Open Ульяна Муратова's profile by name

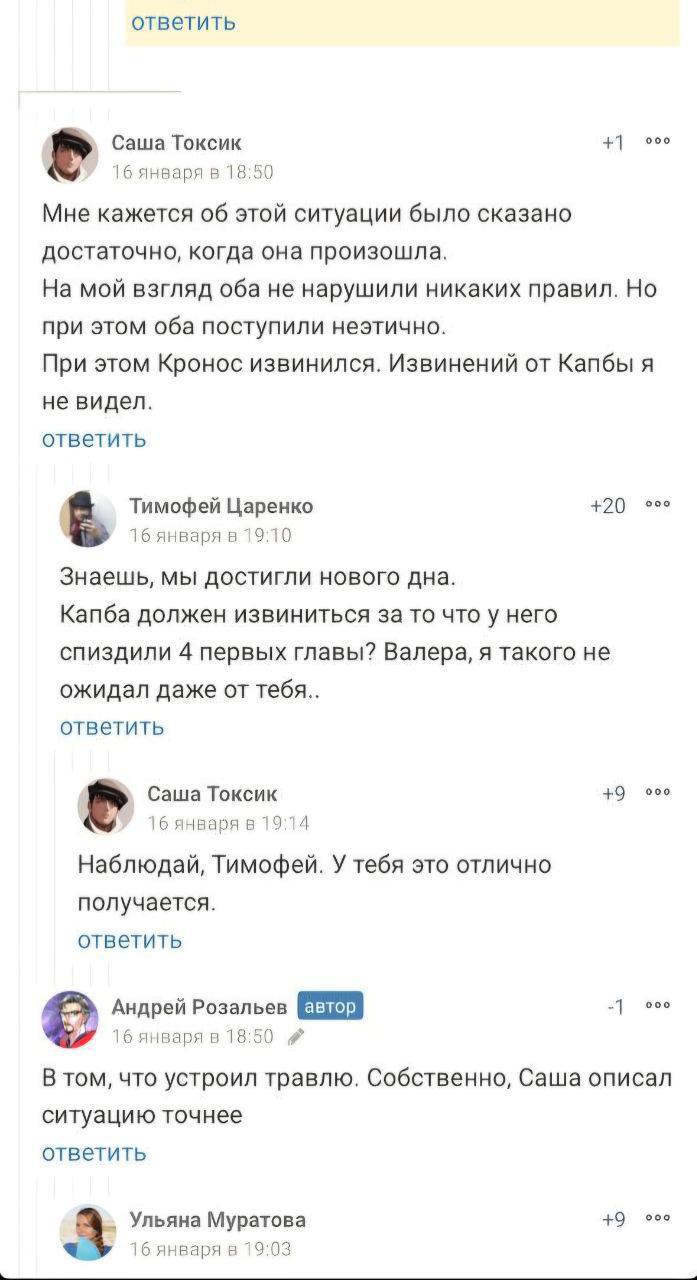(218, 1219)
